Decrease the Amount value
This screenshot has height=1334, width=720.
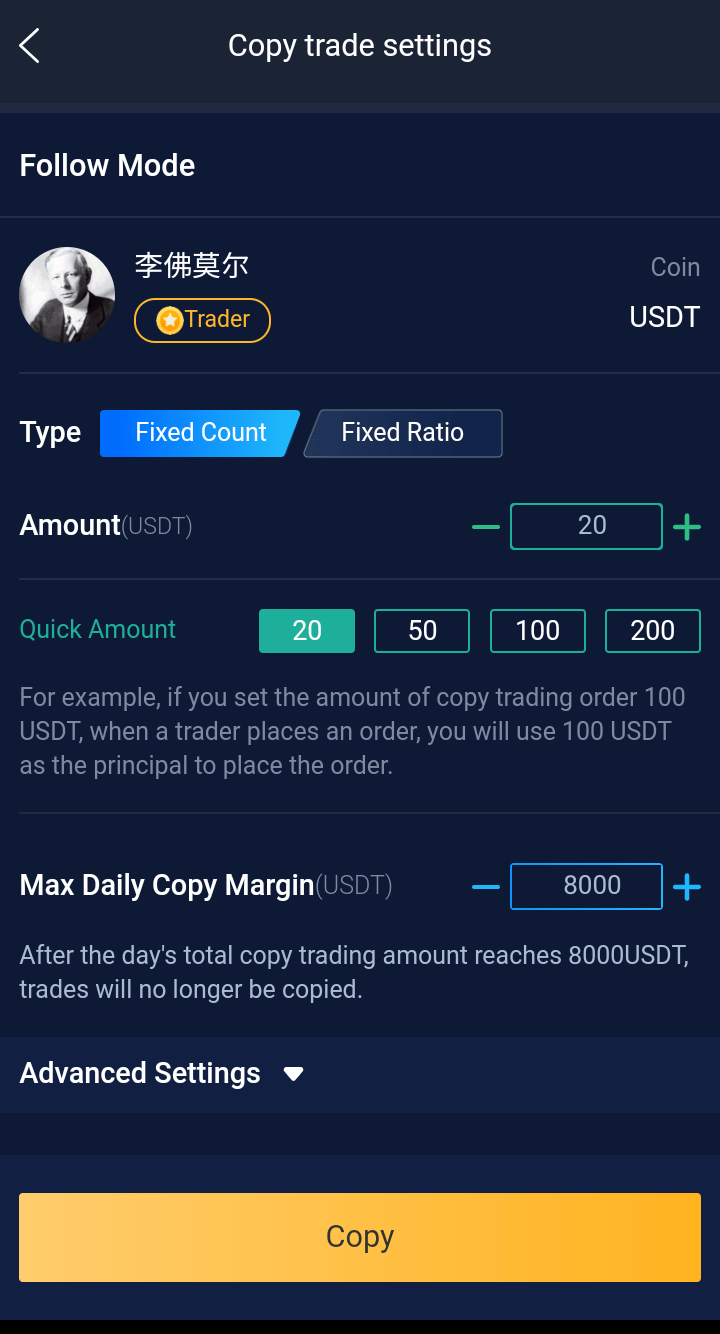click(x=485, y=527)
